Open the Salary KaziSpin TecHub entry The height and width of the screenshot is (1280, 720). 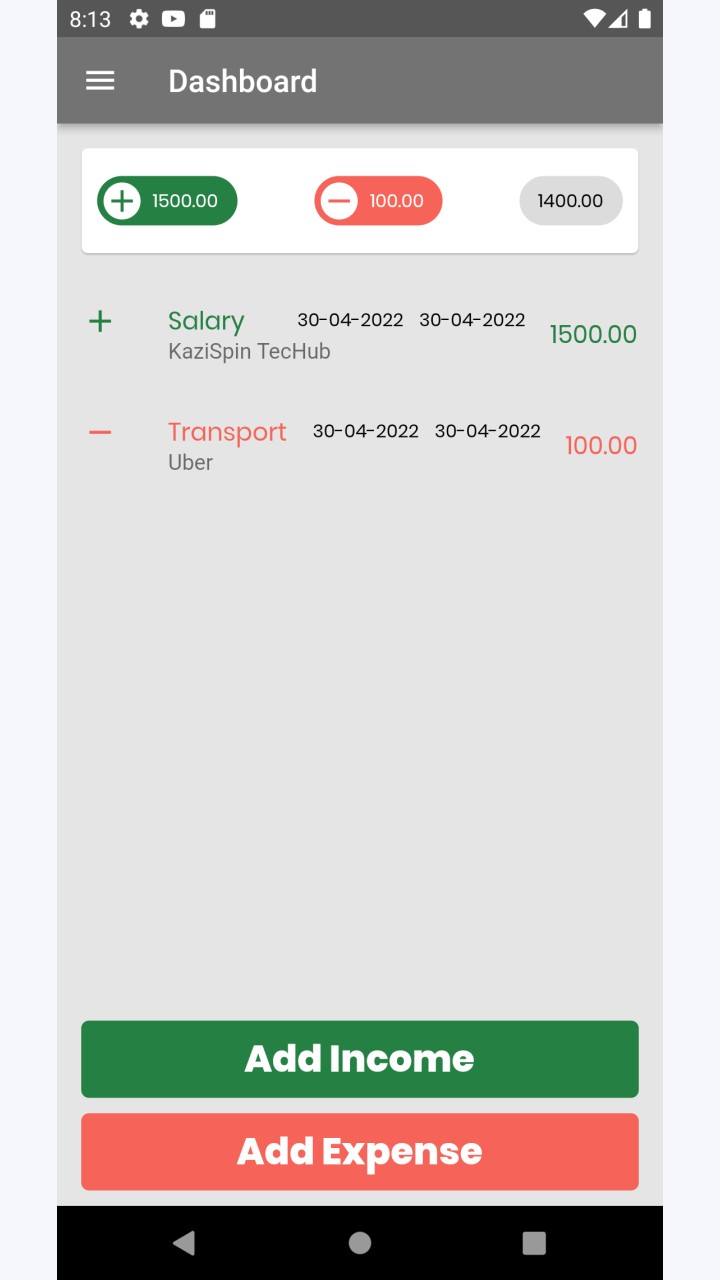(360, 335)
